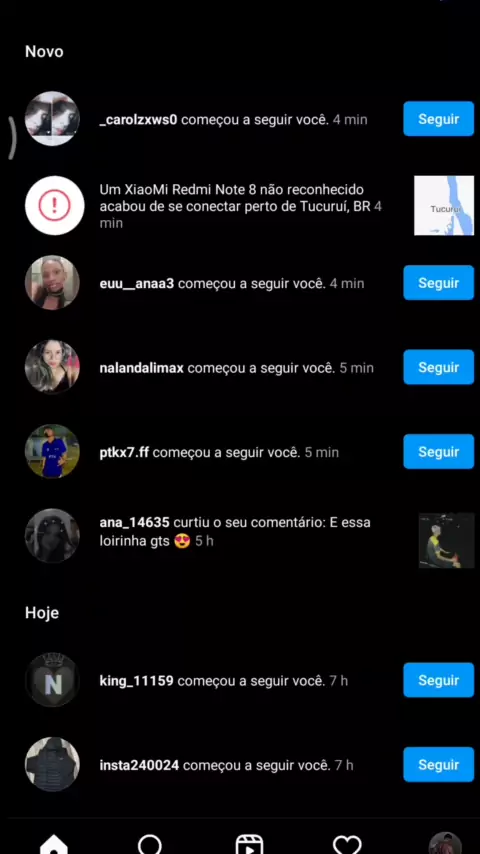Select the heart activity tab
The image size is (480, 854).
347,843
